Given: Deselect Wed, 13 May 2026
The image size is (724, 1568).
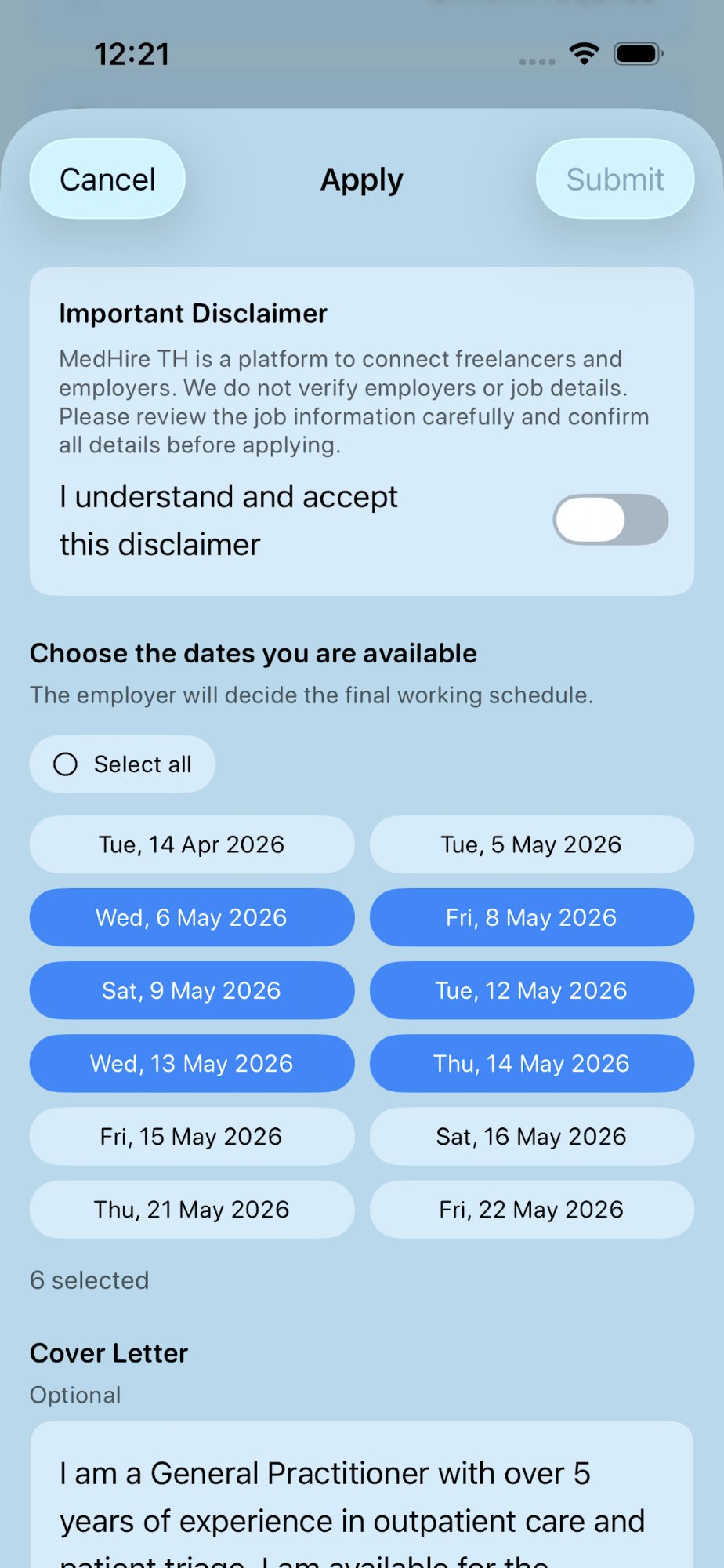Looking at the screenshot, I should pos(191,1063).
